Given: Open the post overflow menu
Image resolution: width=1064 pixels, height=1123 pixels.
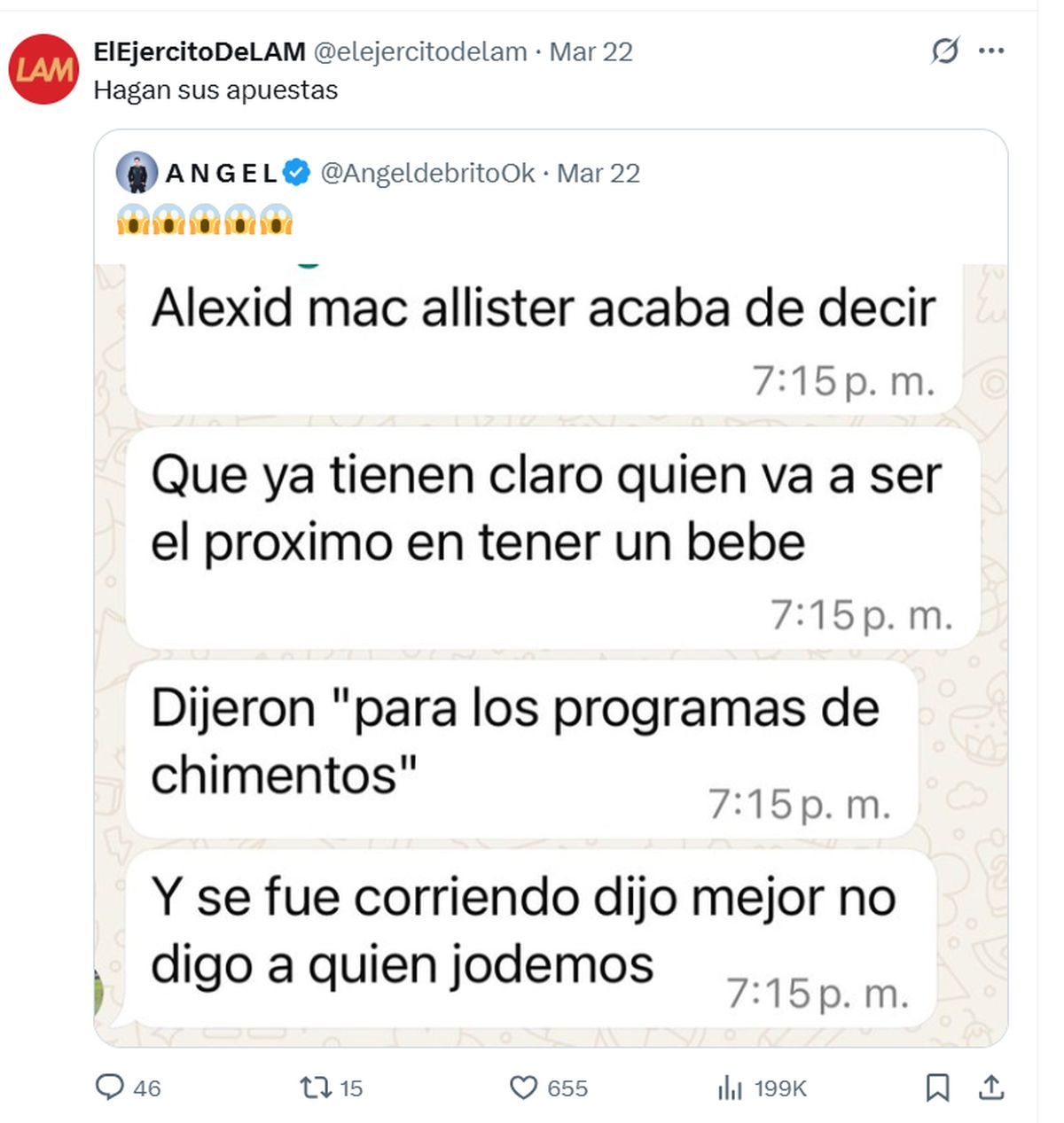Looking at the screenshot, I should pos(990,51).
